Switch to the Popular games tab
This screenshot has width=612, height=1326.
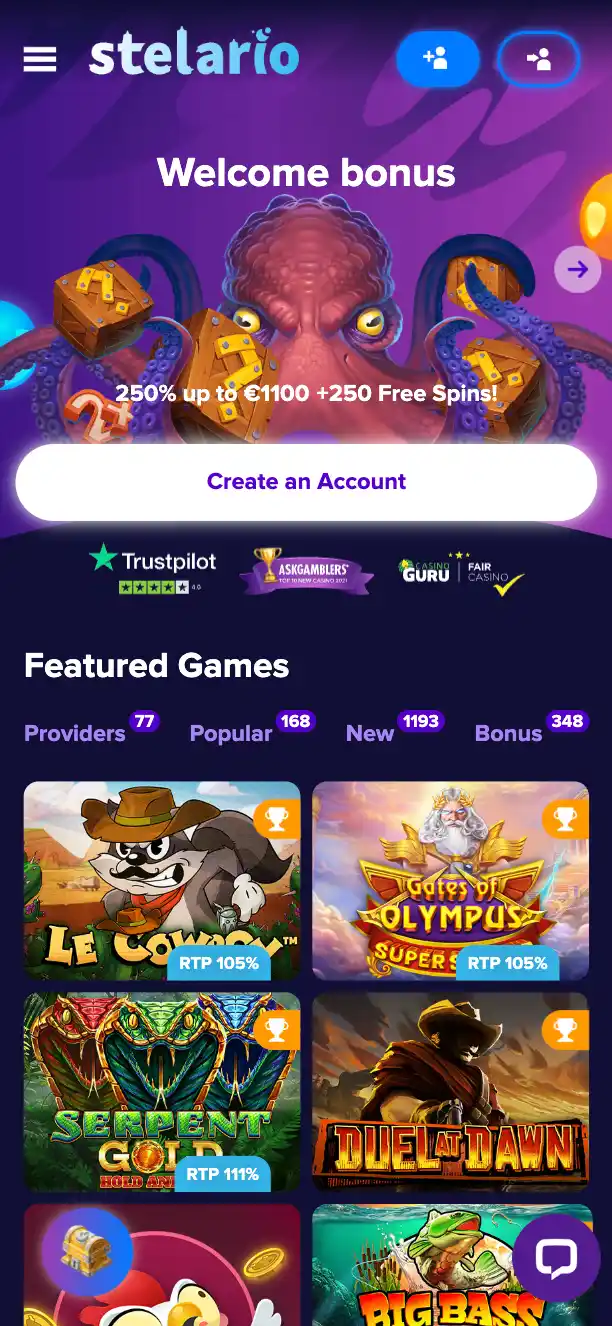231,733
